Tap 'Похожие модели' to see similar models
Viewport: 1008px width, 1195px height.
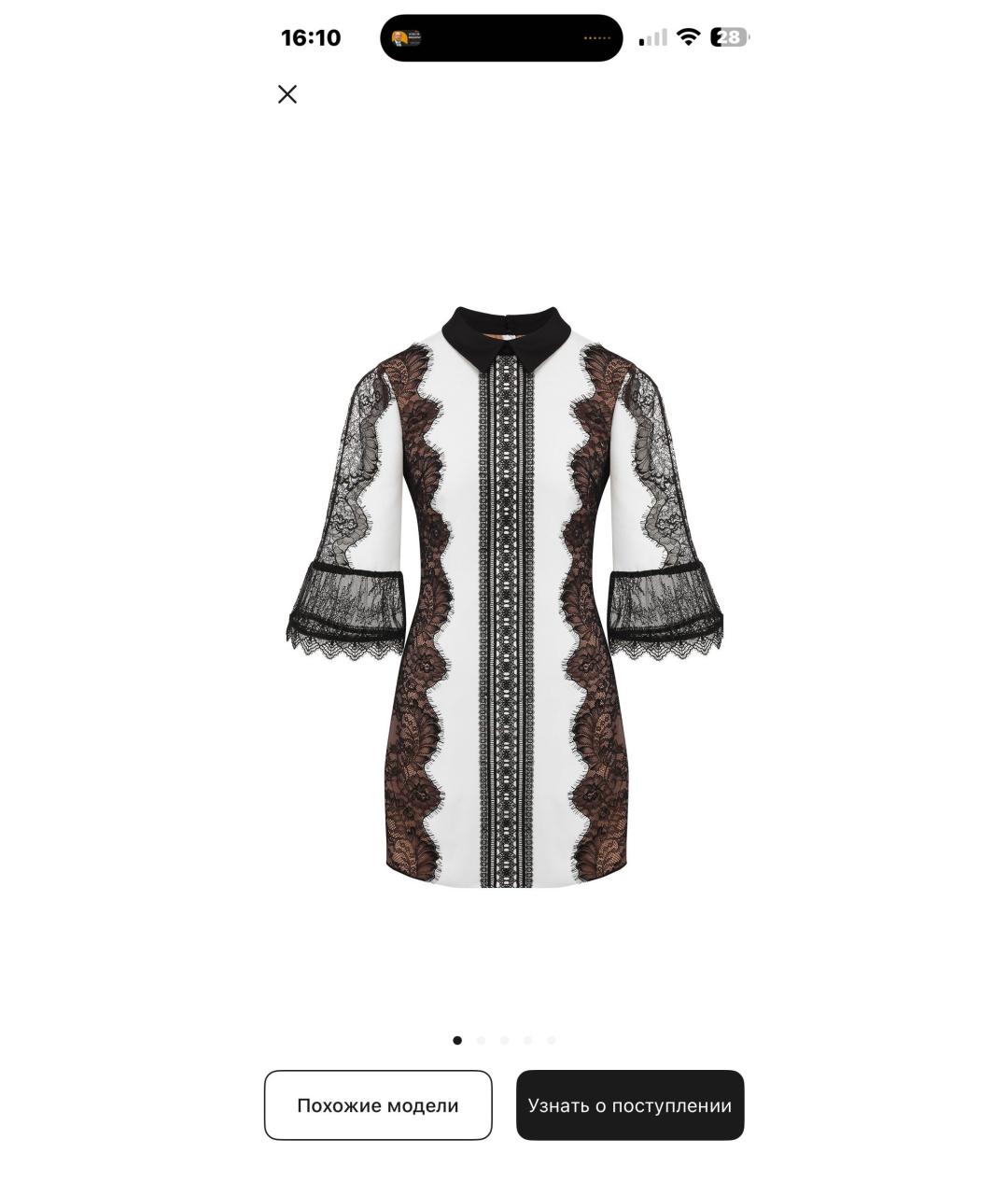tap(378, 1105)
